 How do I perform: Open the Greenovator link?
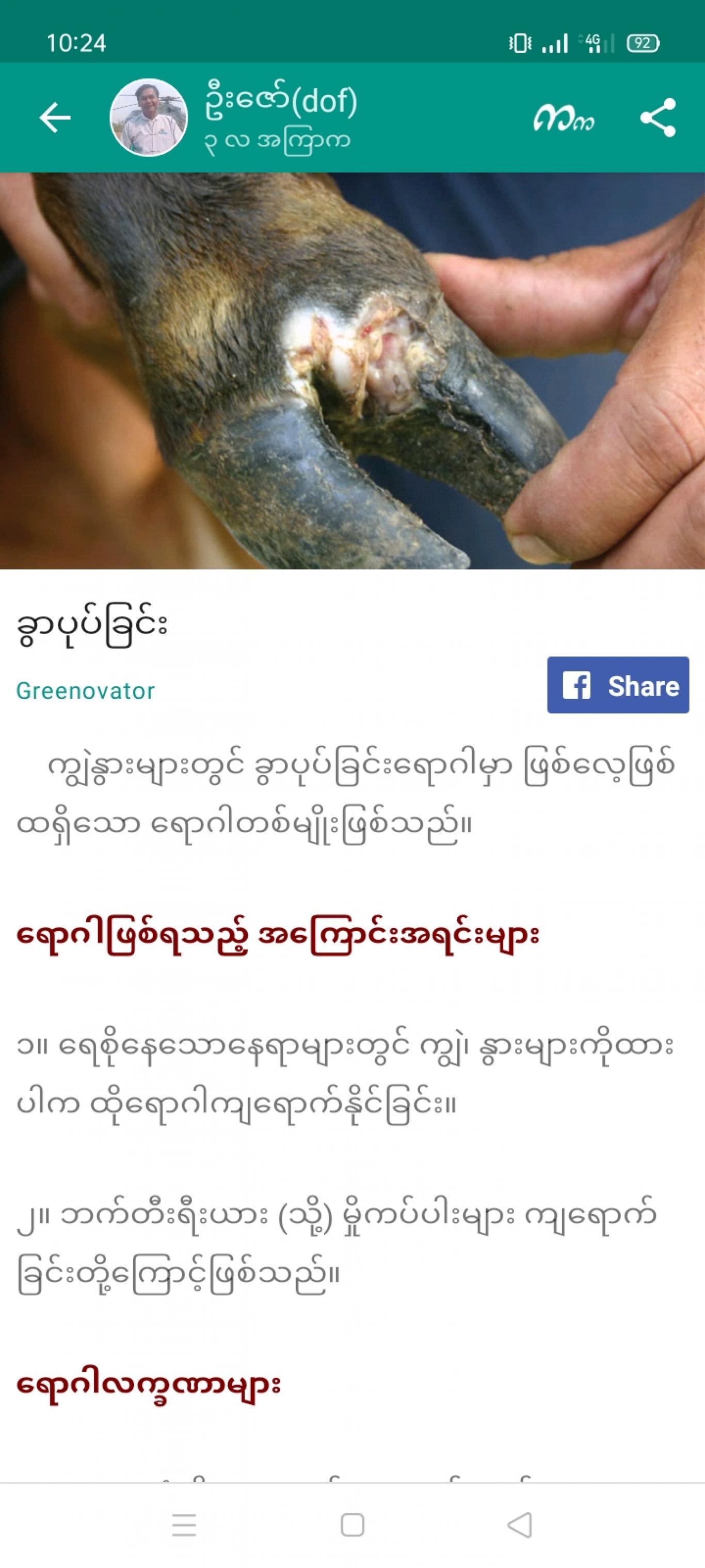(x=85, y=691)
